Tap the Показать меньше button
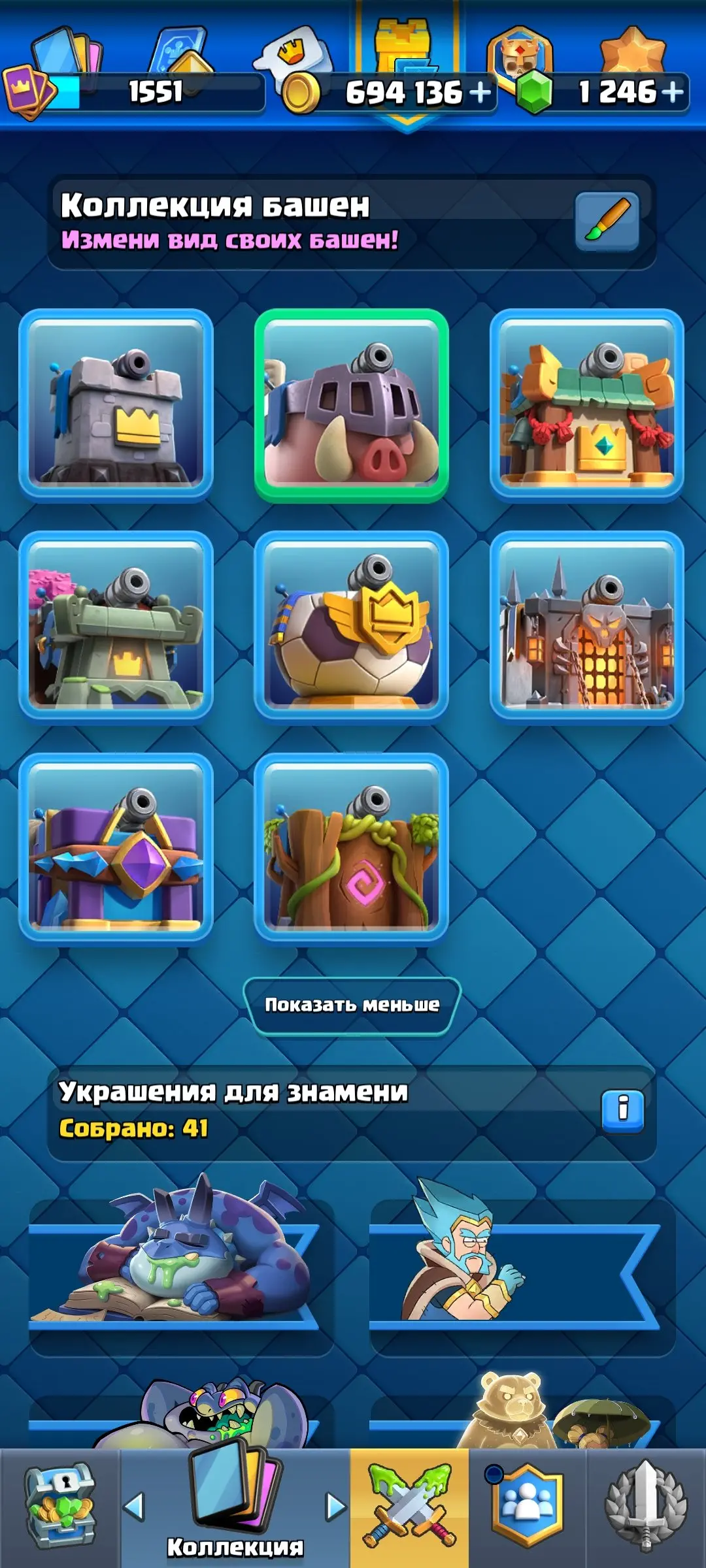This screenshot has height=1568, width=706. (x=352, y=1005)
